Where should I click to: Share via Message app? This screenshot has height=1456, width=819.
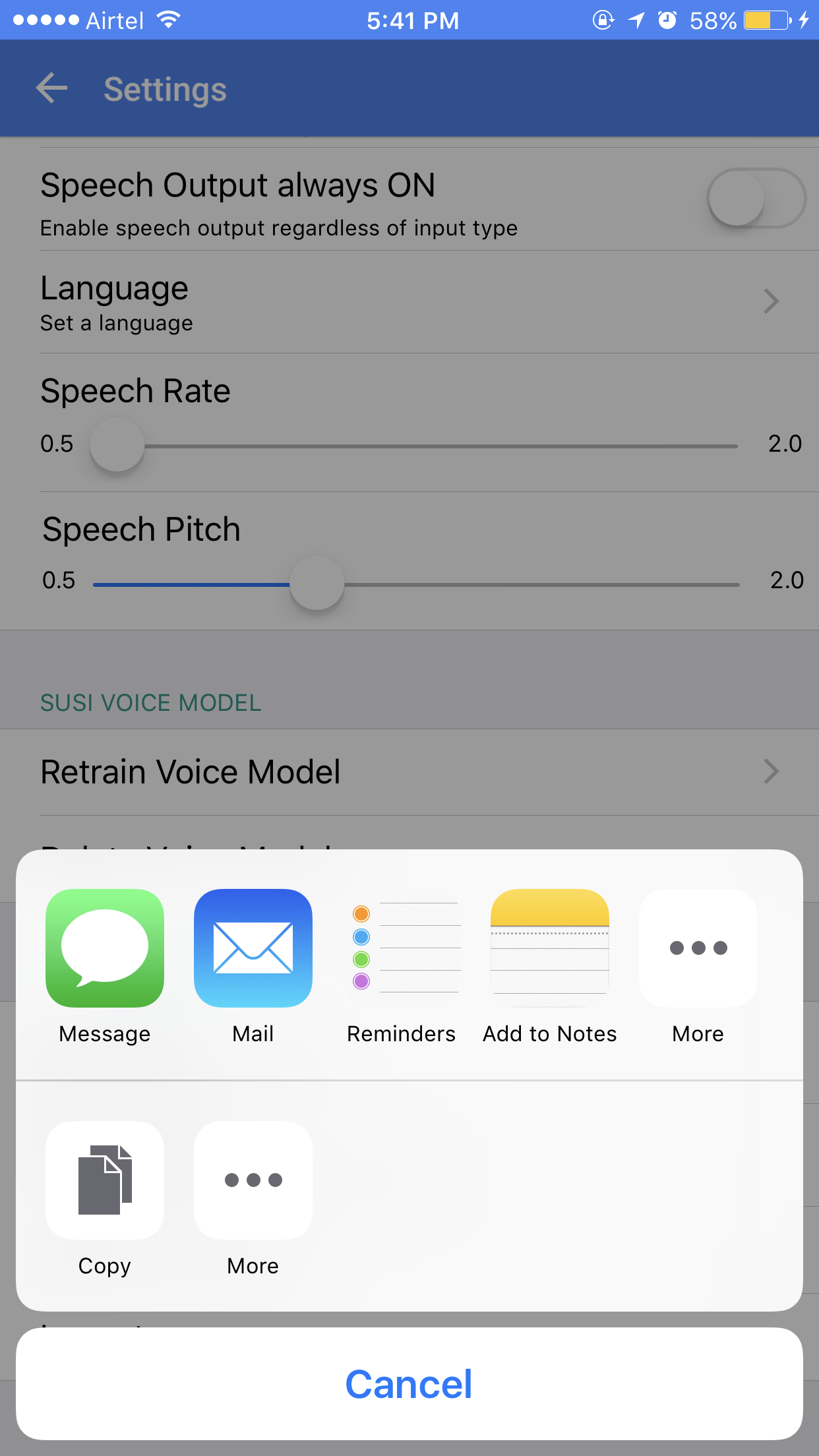coord(105,948)
